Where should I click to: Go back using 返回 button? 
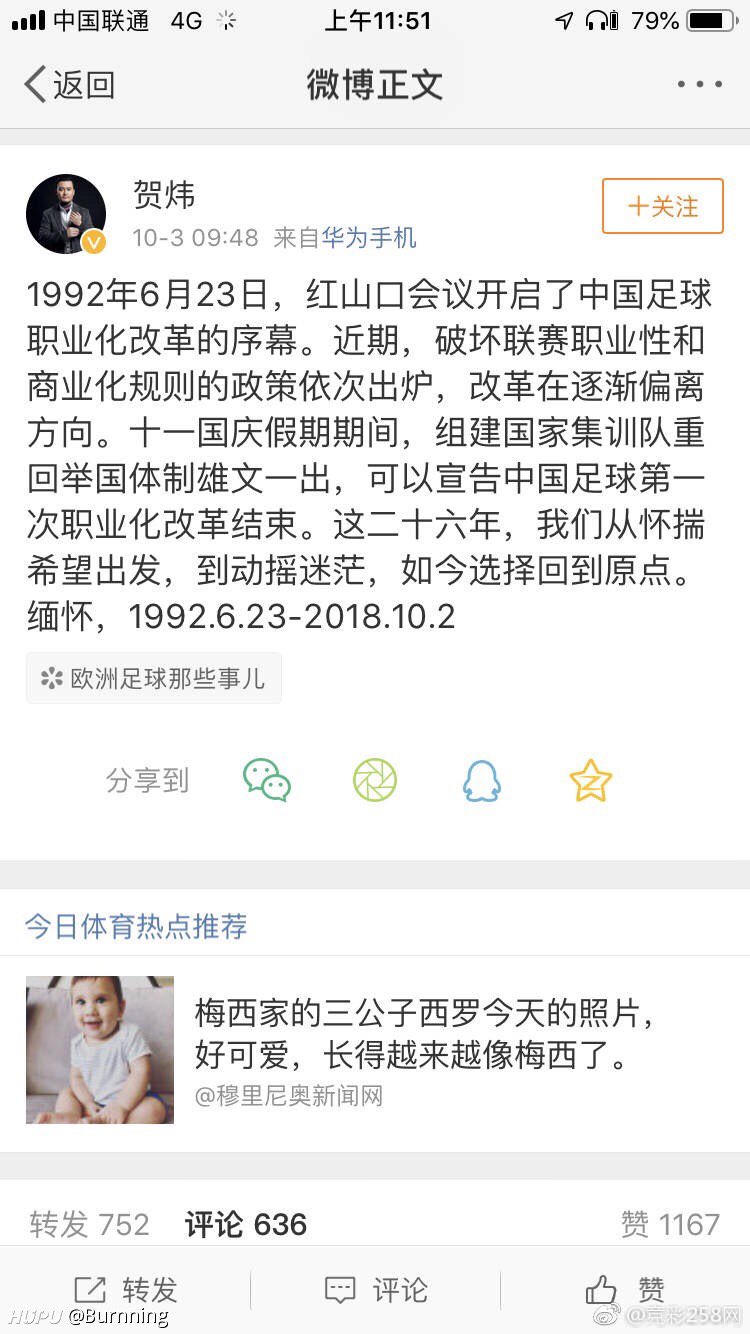click(x=70, y=85)
